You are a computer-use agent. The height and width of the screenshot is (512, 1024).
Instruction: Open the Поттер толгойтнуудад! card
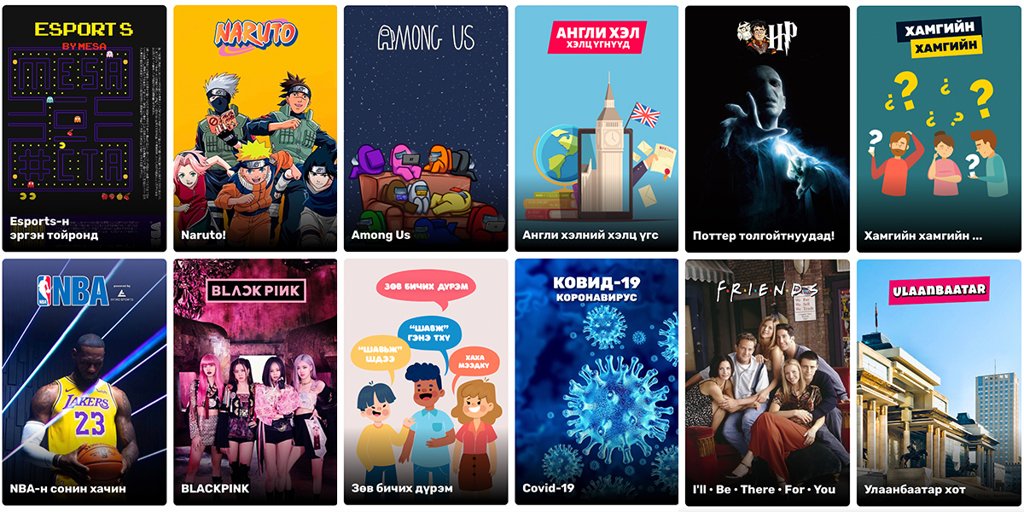(x=767, y=128)
